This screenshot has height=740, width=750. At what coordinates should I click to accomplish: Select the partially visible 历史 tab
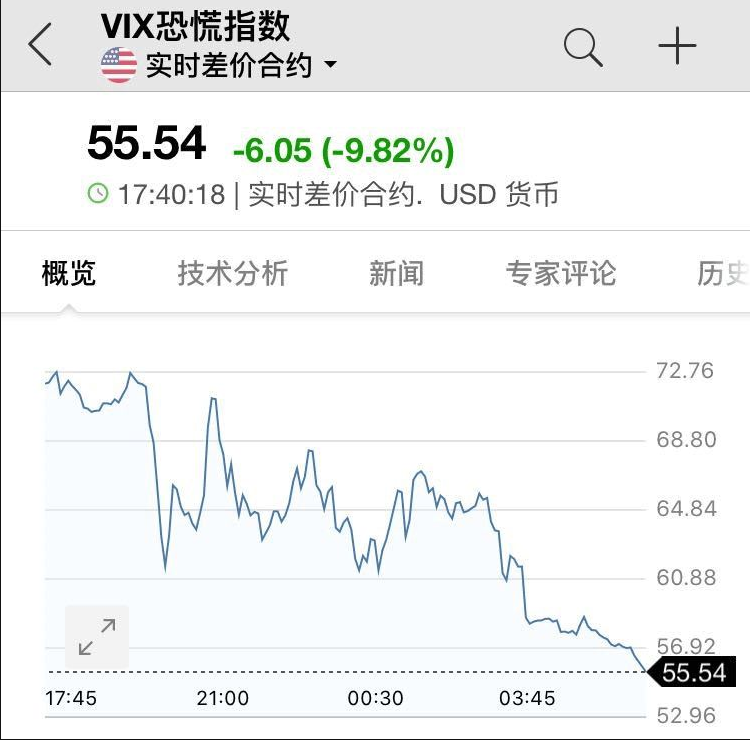[x=722, y=273]
